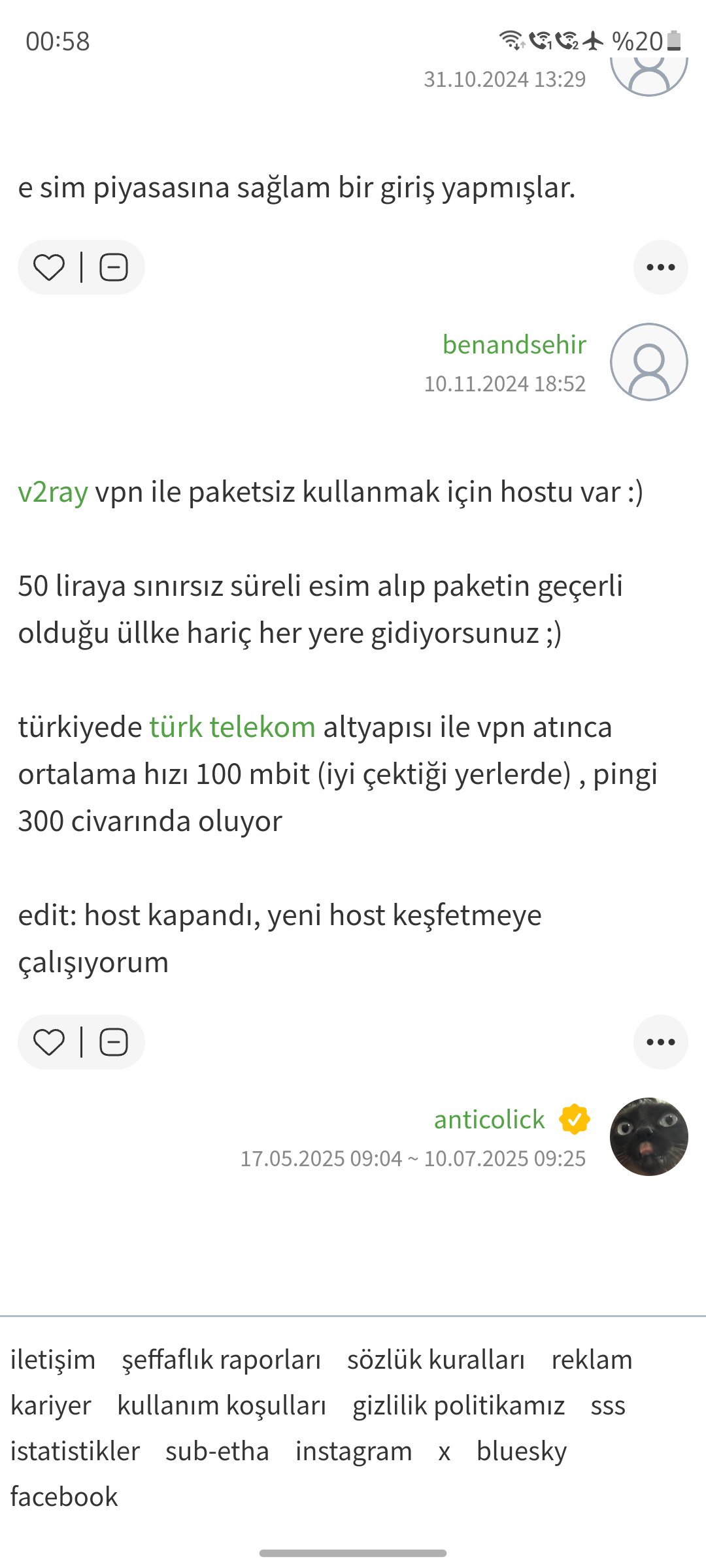This screenshot has height=1568, width=706.
Task: Go to the iletişim page
Action: pyautogui.click(x=53, y=1360)
